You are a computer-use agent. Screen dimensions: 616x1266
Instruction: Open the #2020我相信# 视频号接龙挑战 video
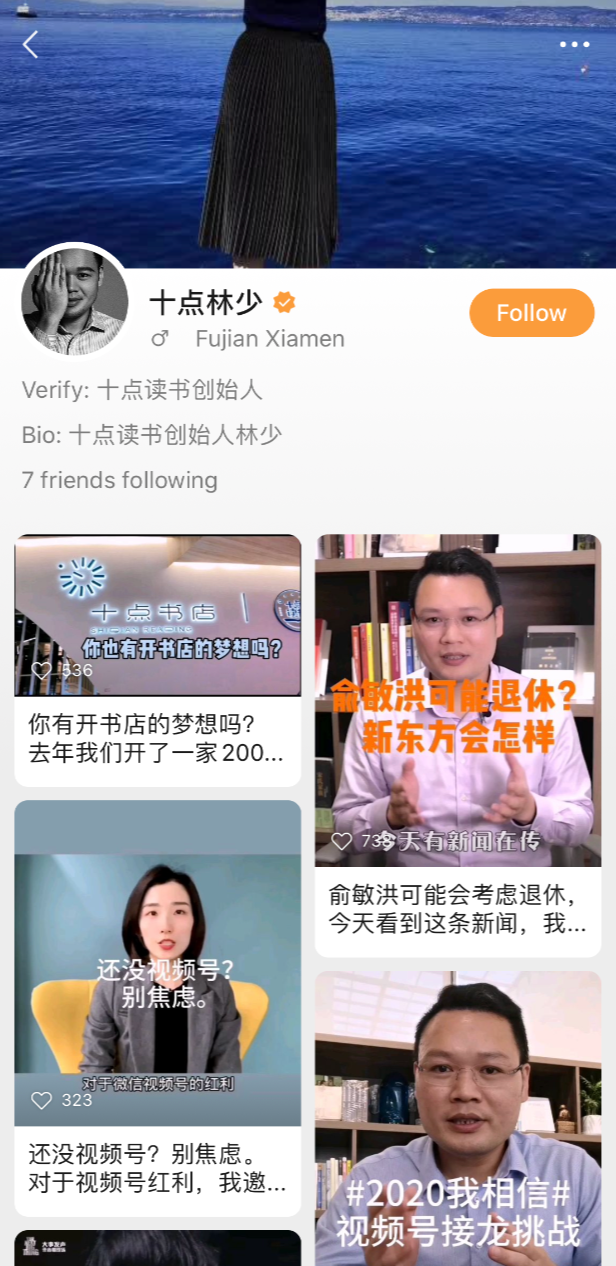point(458,1118)
